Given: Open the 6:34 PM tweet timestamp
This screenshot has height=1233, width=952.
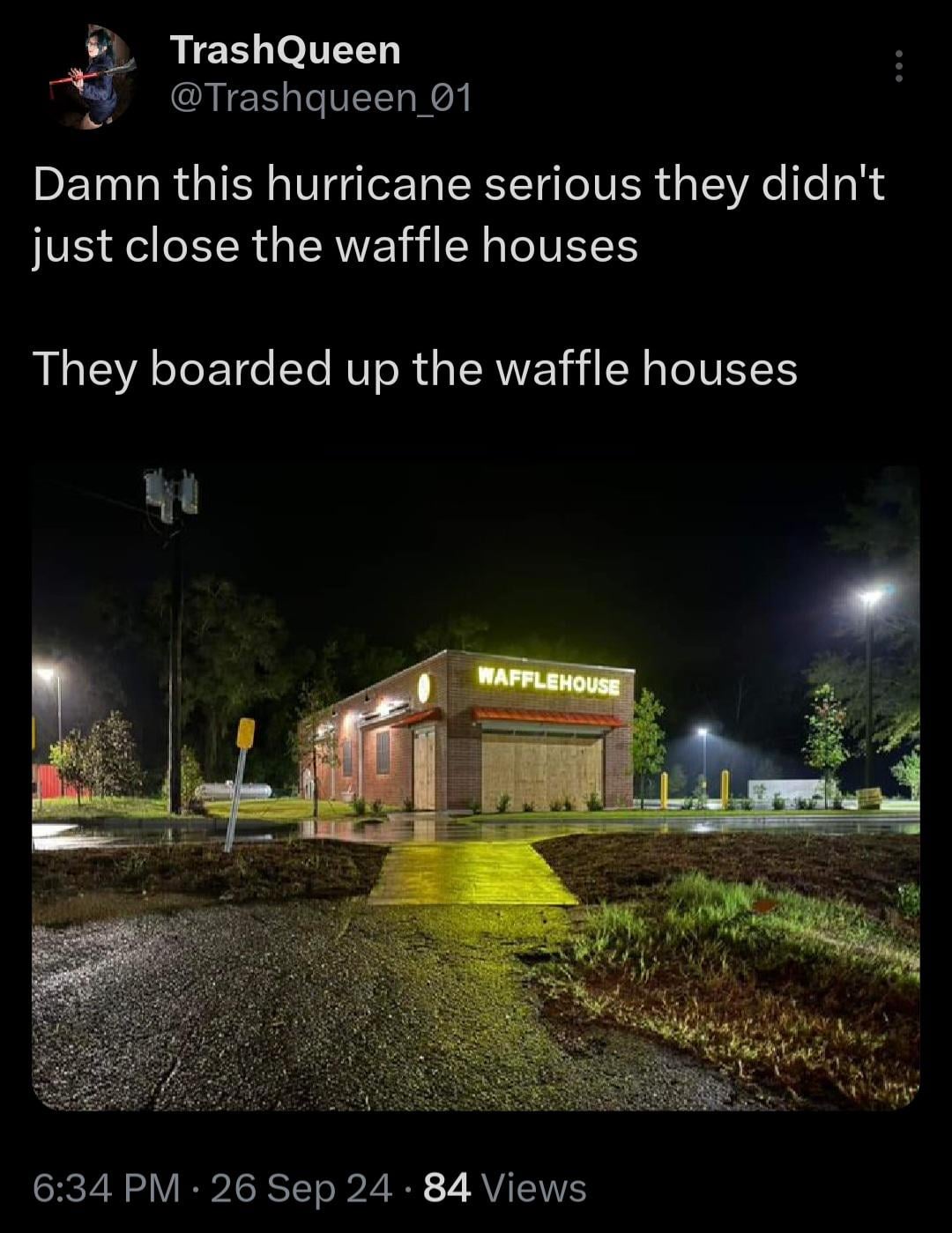Looking at the screenshot, I should coord(106,1187).
